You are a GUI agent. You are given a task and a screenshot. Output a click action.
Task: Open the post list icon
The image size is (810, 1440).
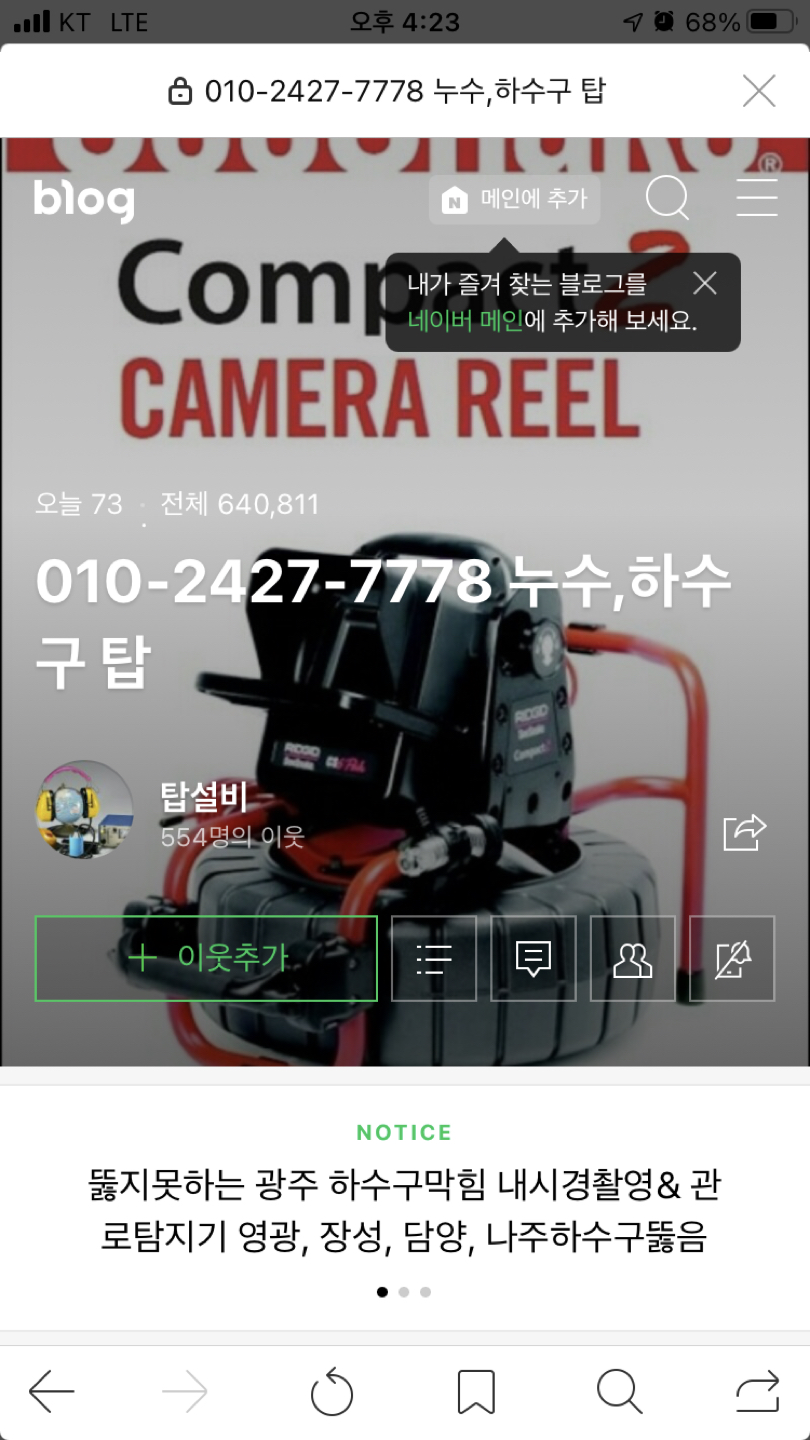click(433, 959)
